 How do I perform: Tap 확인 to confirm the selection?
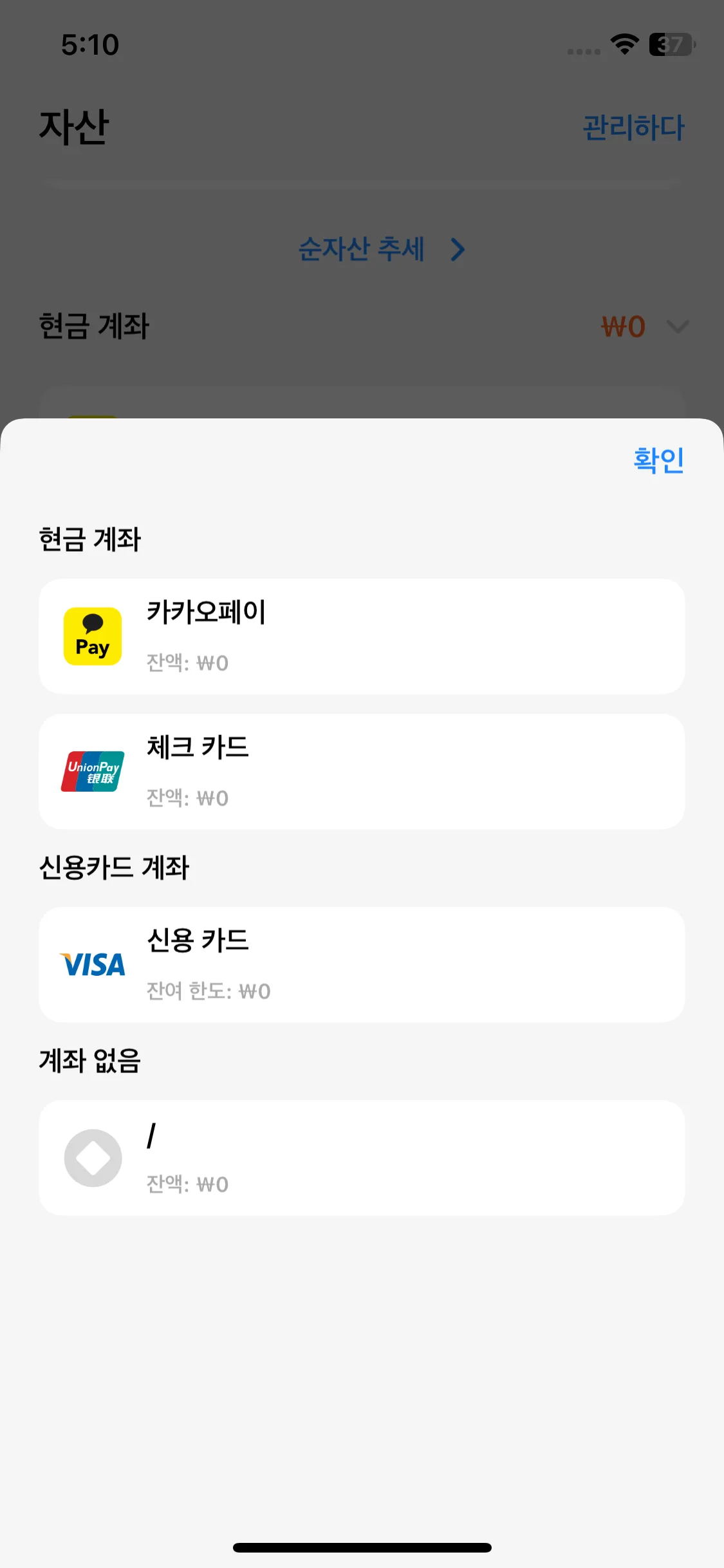tap(658, 460)
